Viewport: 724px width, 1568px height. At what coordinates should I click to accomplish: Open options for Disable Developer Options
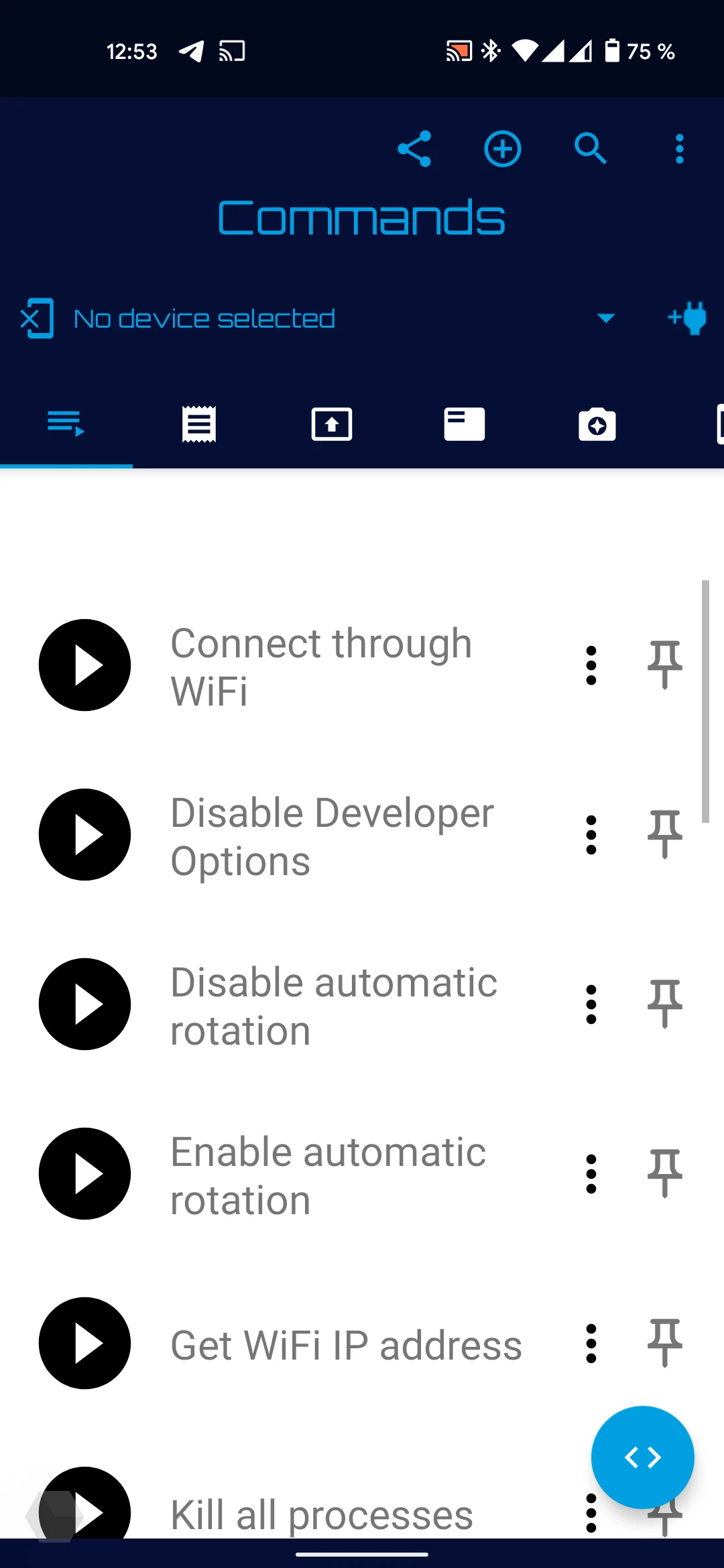pyautogui.click(x=591, y=835)
